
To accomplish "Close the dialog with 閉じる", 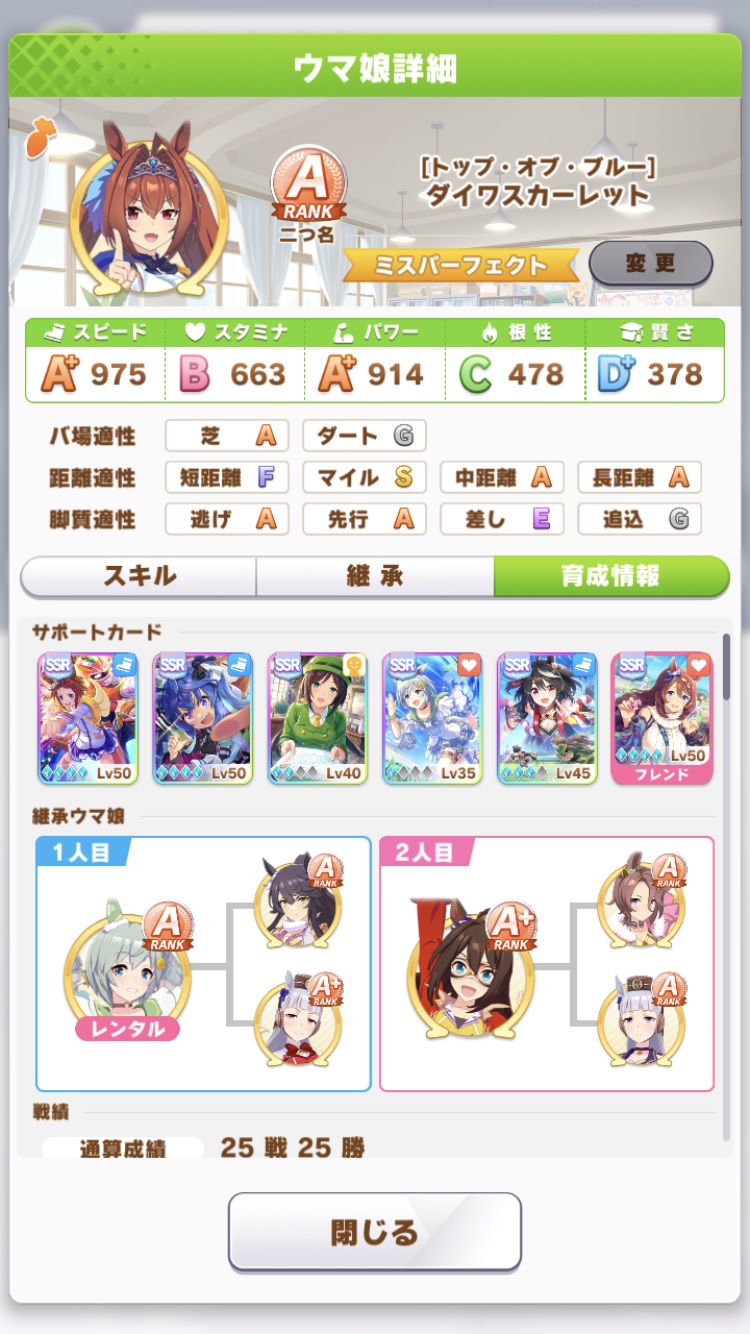I will [375, 1231].
